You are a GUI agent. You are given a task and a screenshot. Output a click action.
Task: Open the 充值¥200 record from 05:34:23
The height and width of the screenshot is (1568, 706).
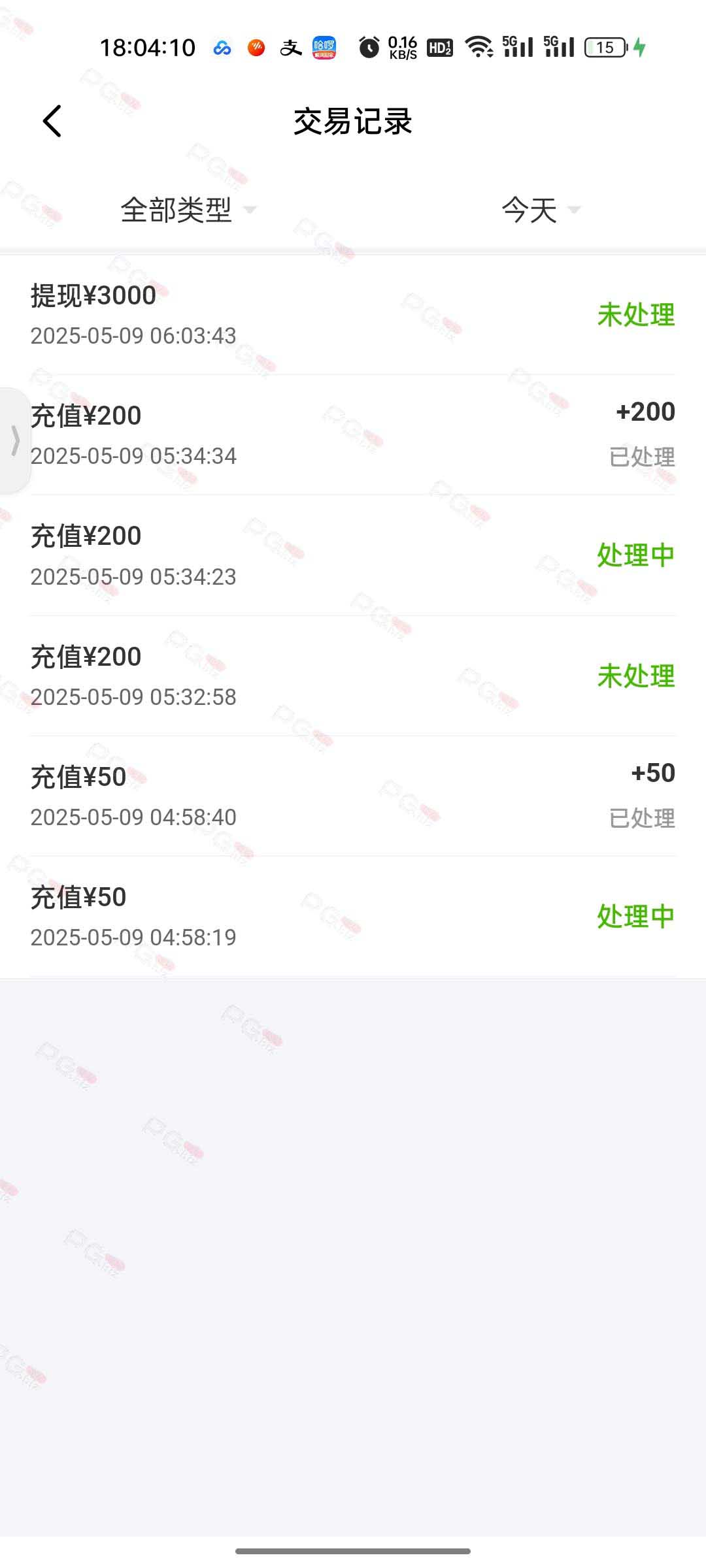(x=353, y=555)
